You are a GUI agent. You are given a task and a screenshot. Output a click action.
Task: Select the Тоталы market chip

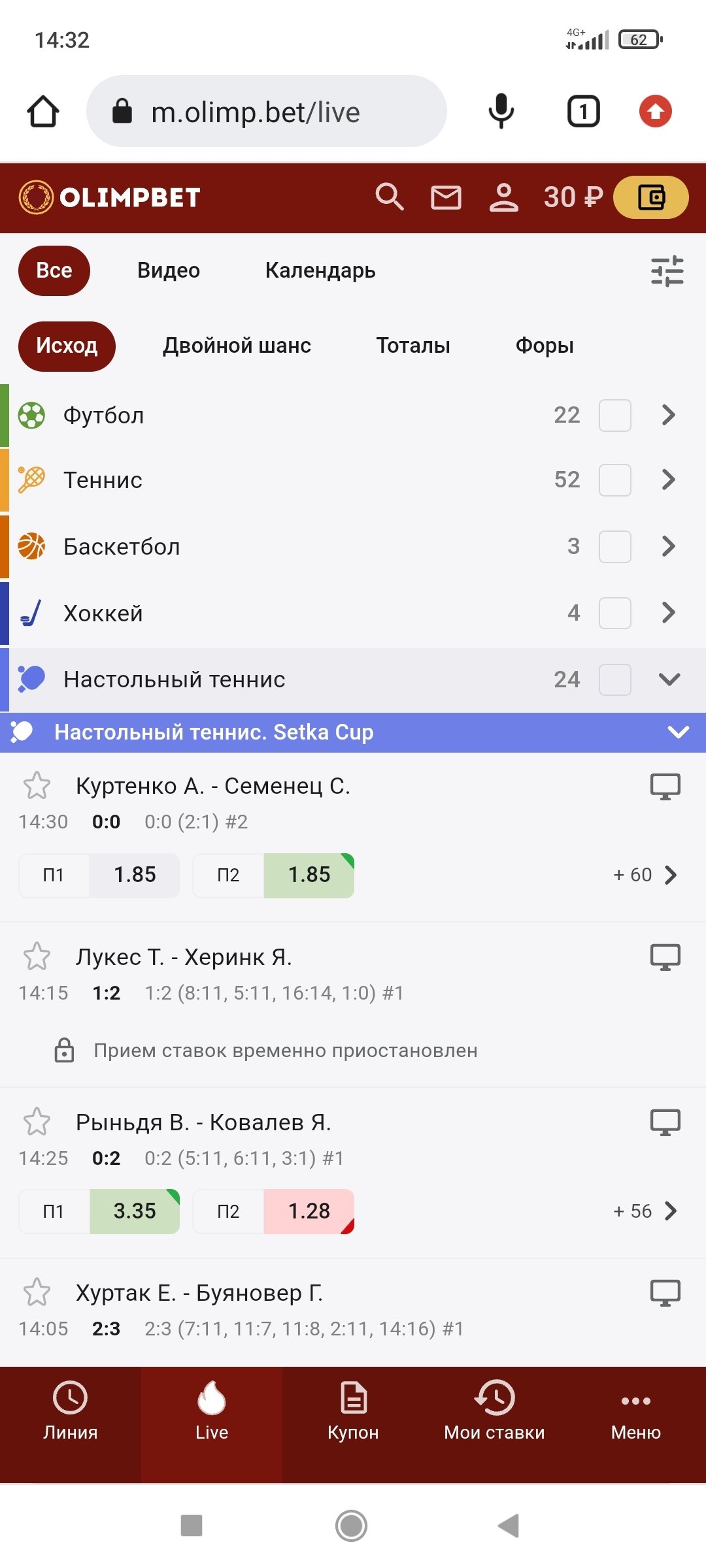click(x=413, y=346)
